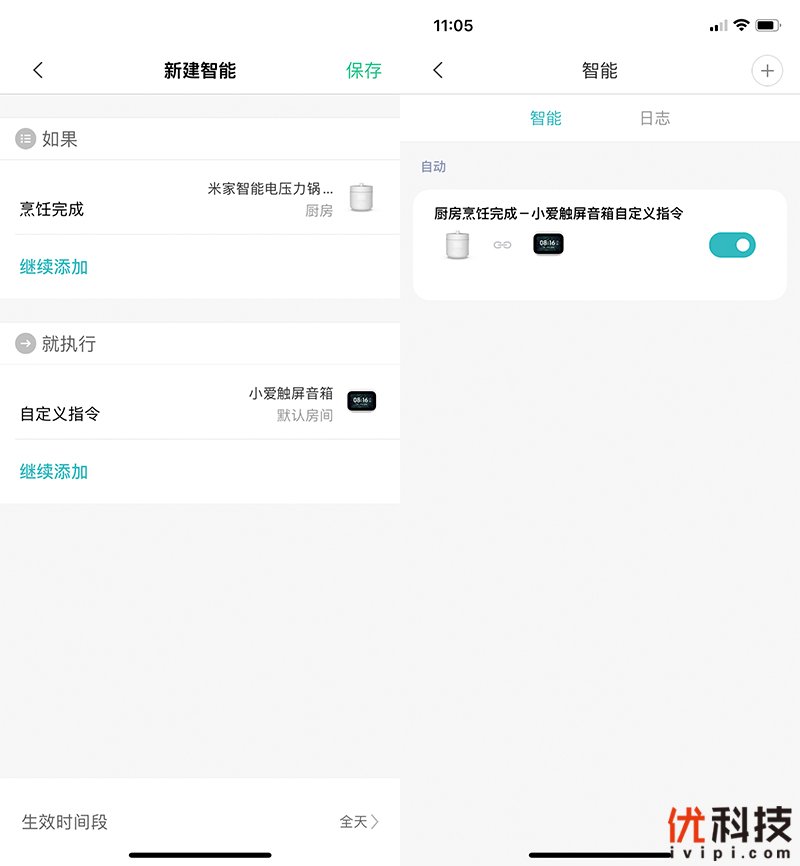800x866 pixels.
Task: Go back from the 智能 list screen
Action: [x=438, y=70]
